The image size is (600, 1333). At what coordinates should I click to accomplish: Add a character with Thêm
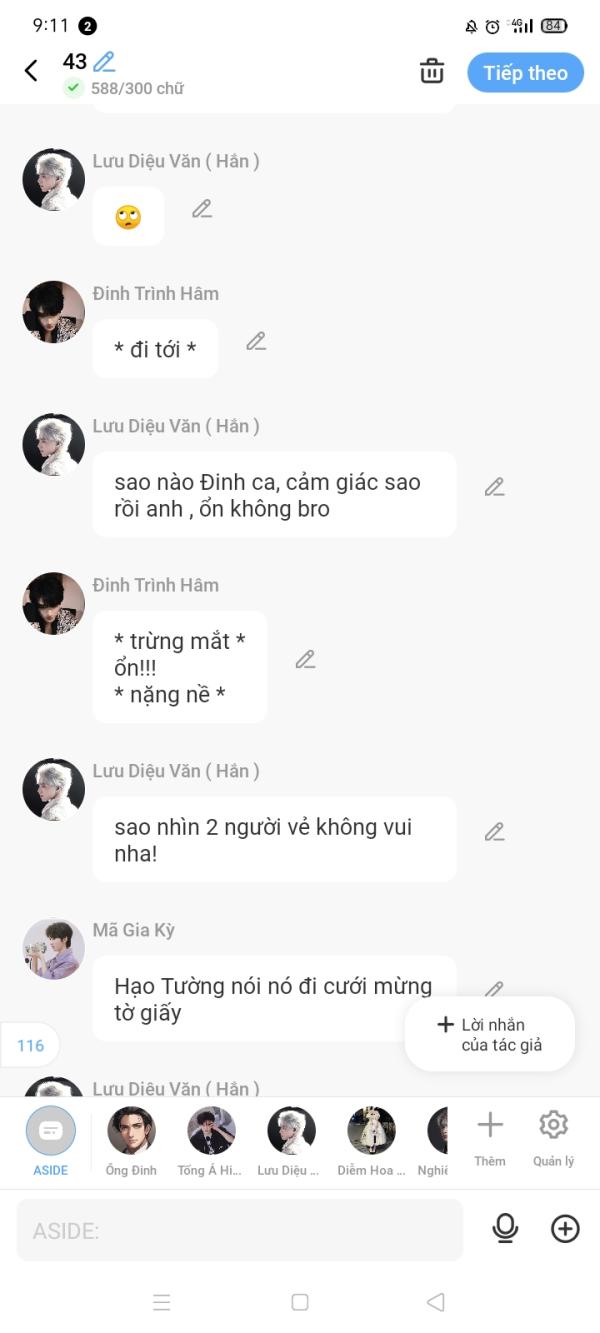(x=490, y=1136)
